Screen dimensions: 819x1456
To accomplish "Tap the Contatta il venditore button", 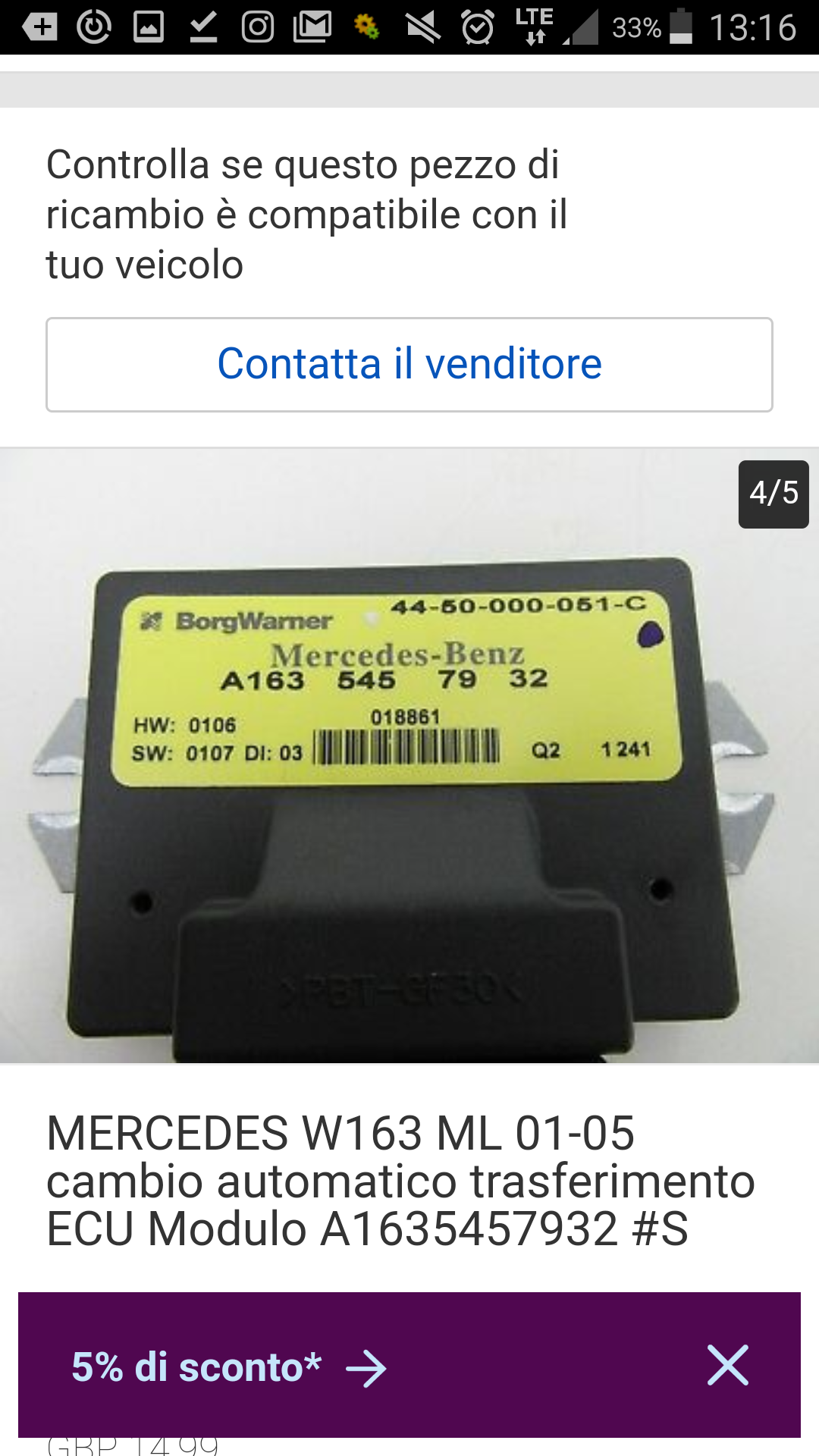I will click(x=409, y=365).
